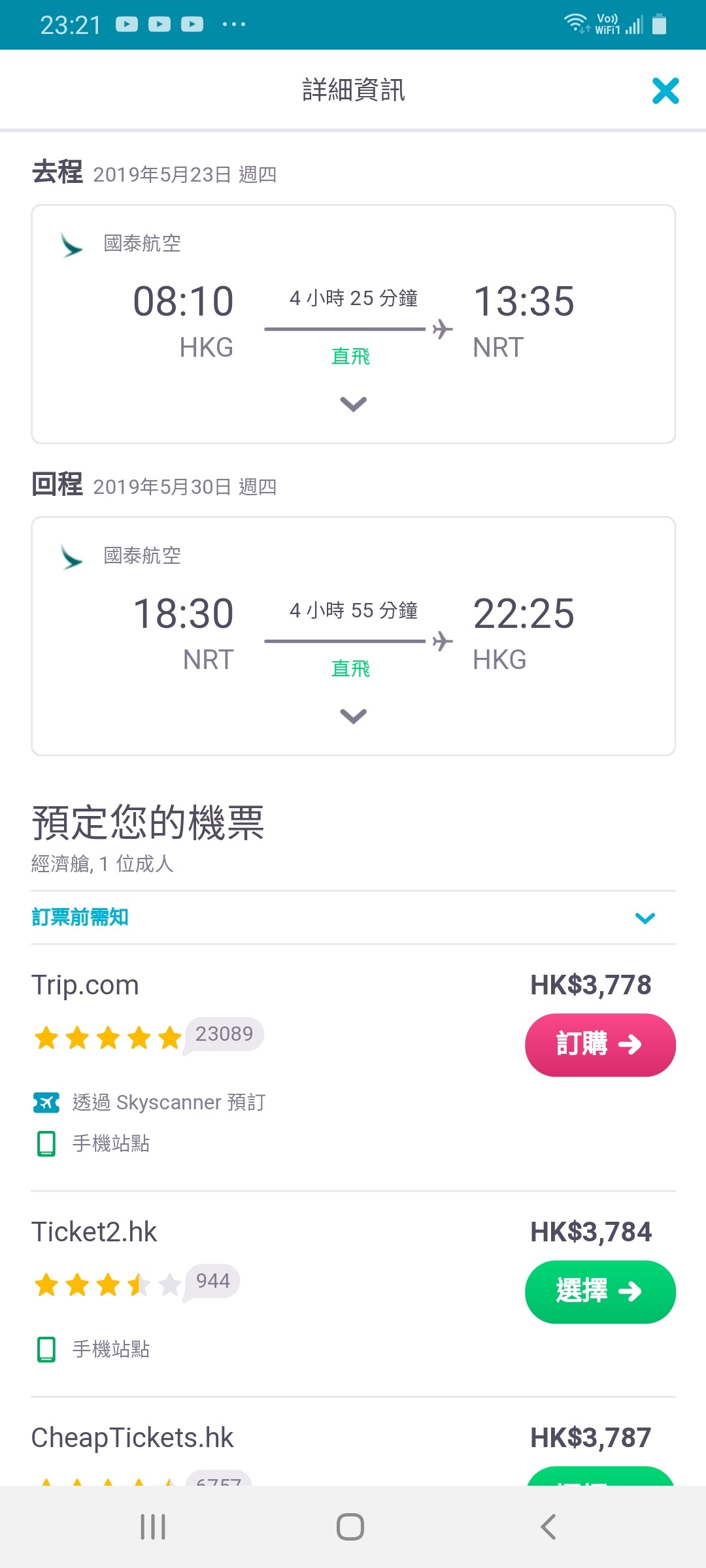Expand the outbound HKG to NRT flight details
The height and width of the screenshot is (1568, 706).
pos(353,404)
